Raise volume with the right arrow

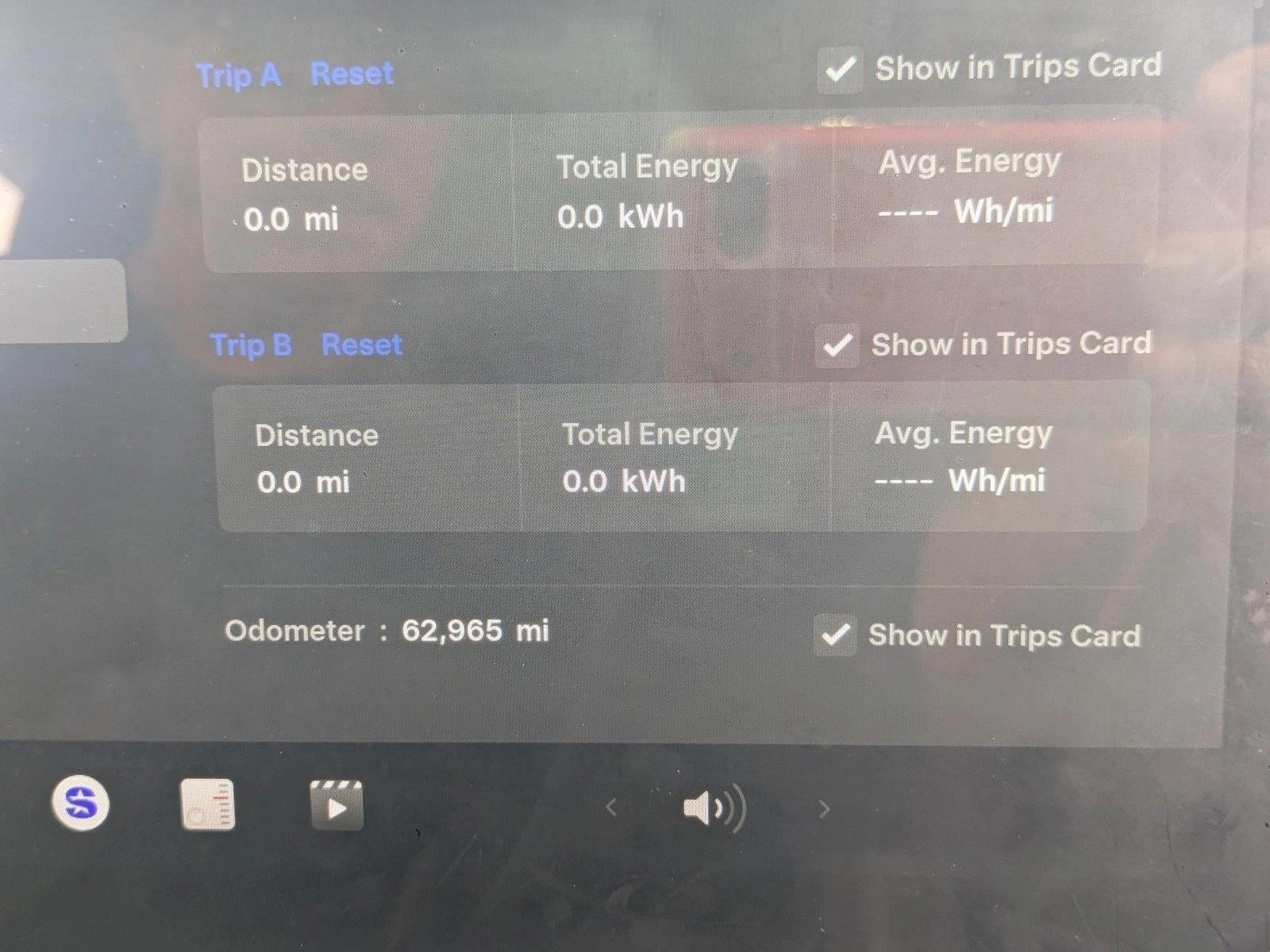[824, 809]
